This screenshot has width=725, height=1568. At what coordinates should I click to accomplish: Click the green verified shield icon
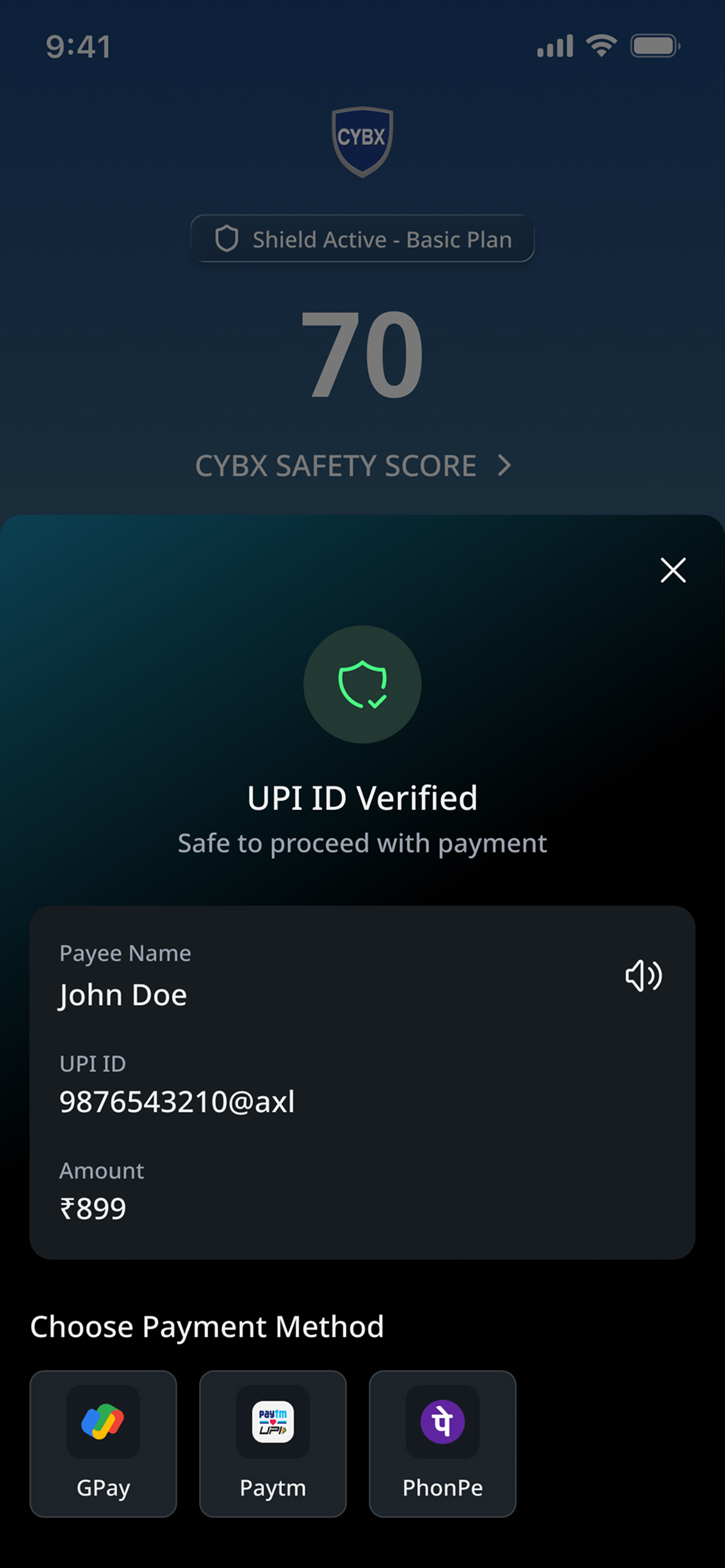362,684
